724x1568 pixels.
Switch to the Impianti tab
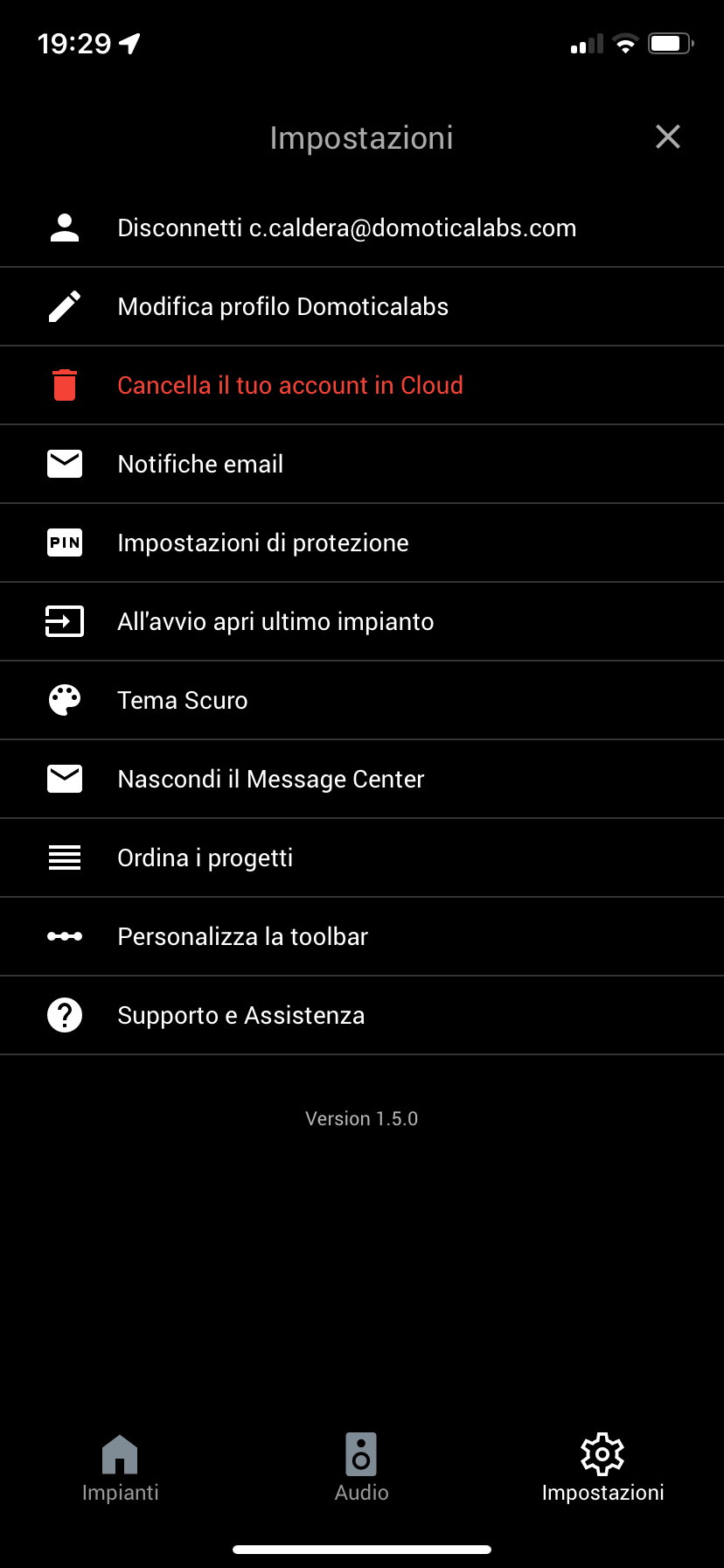coord(121,1468)
